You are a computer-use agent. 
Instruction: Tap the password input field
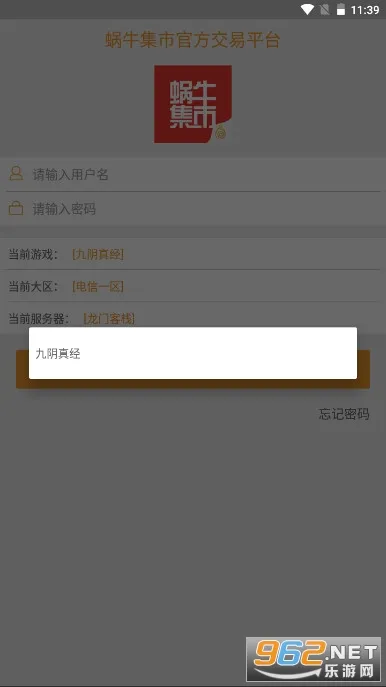click(x=193, y=209)
